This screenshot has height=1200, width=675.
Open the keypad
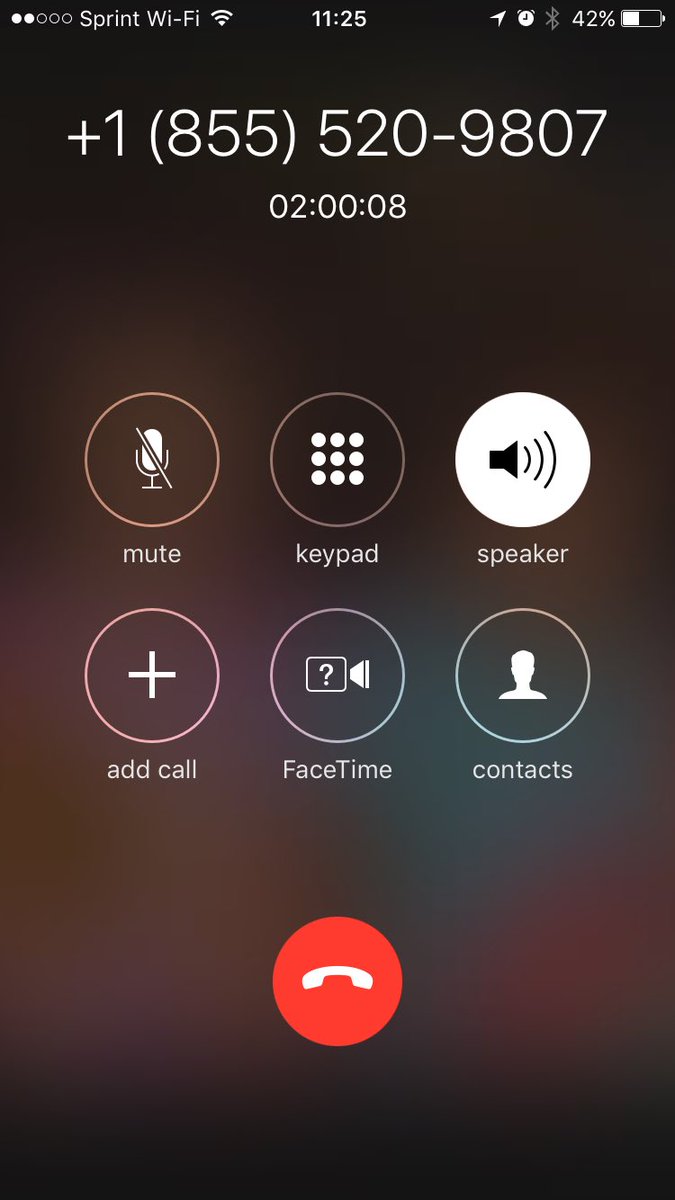pos(337,460)
